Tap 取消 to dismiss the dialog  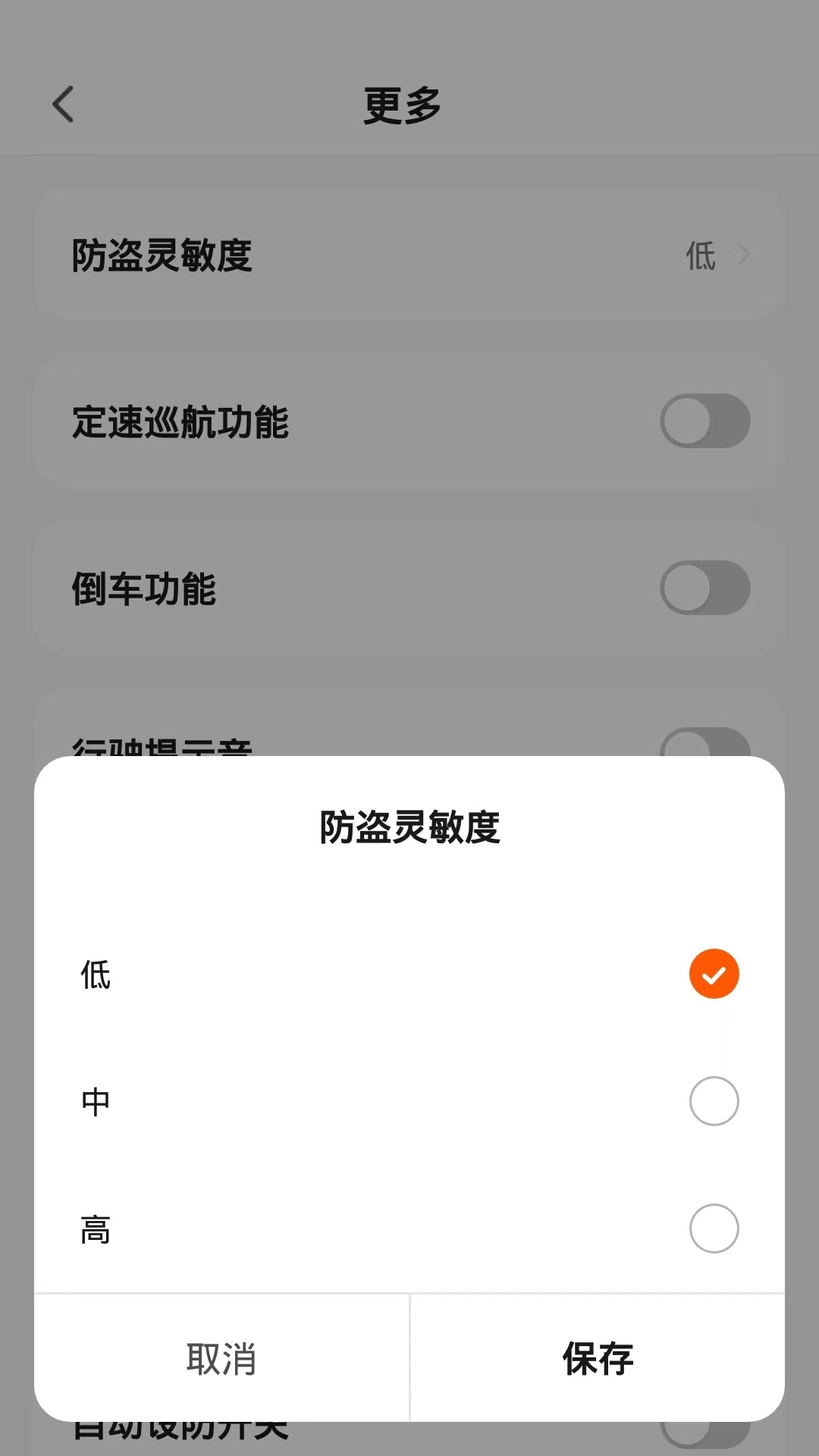(219, 1360)
